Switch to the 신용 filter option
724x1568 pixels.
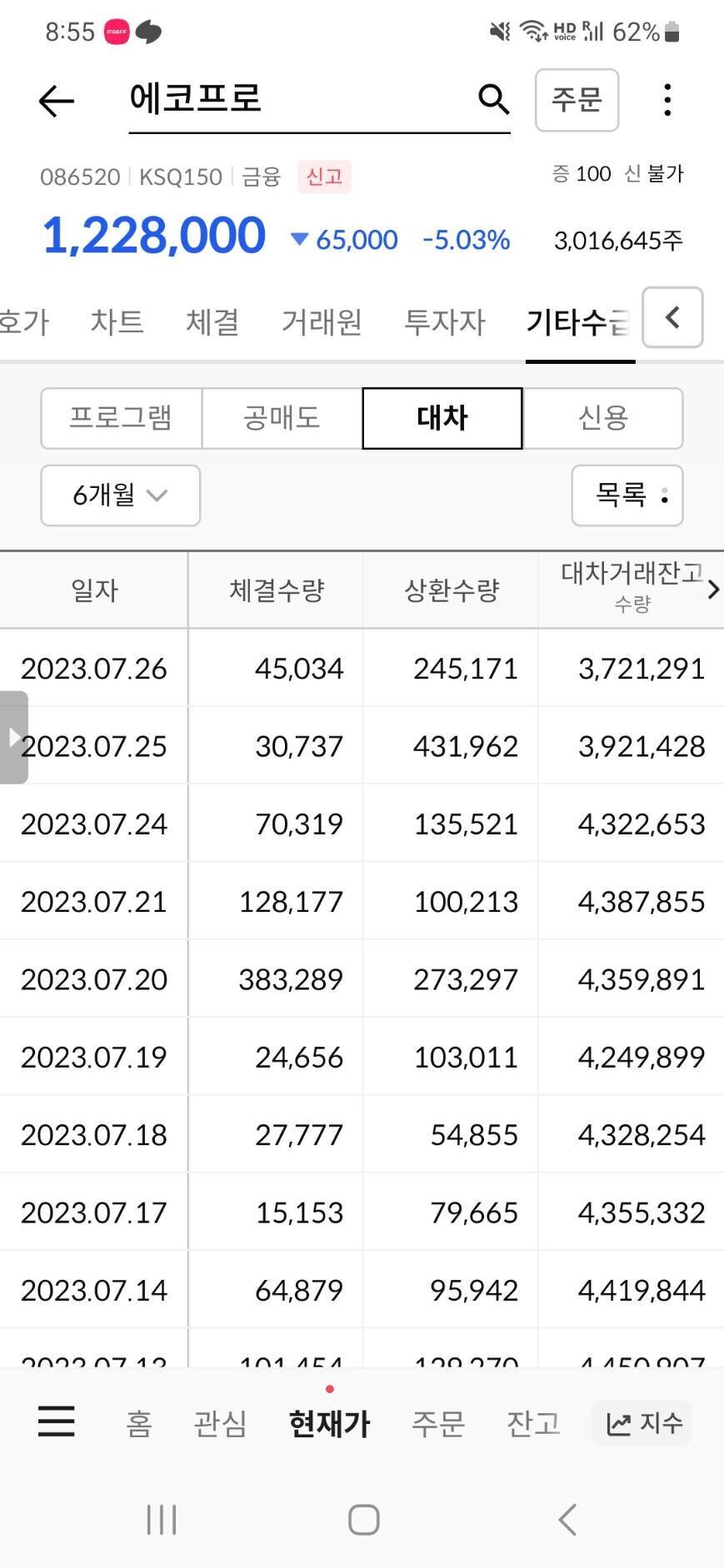(602, 418)
